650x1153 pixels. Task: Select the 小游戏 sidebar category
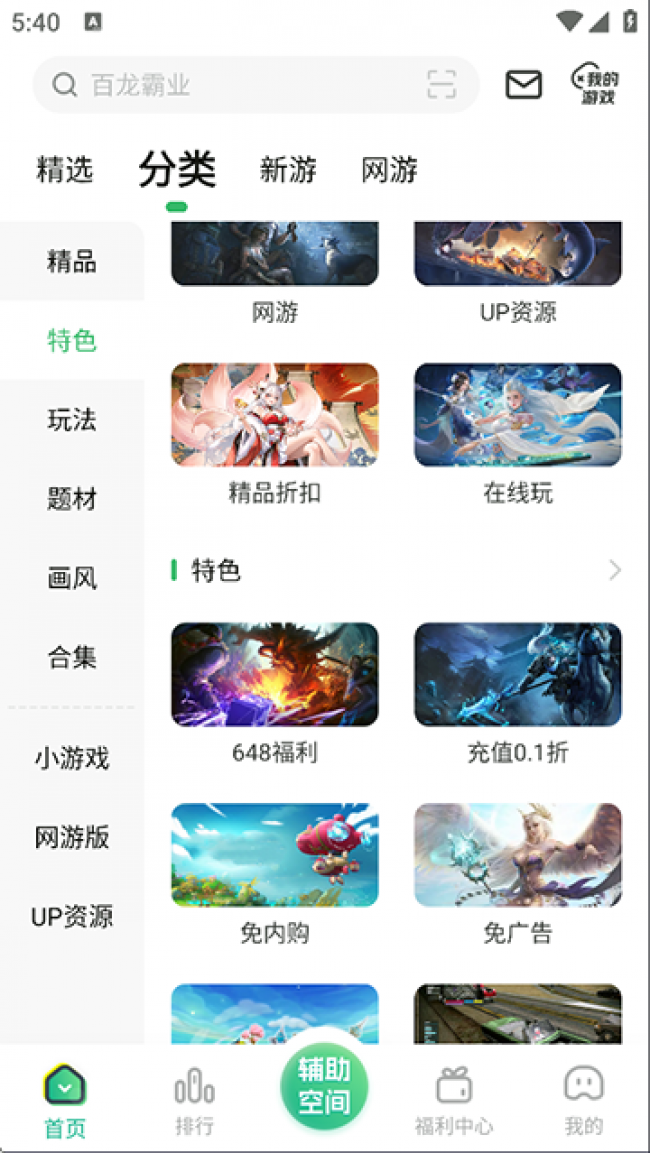72,758
